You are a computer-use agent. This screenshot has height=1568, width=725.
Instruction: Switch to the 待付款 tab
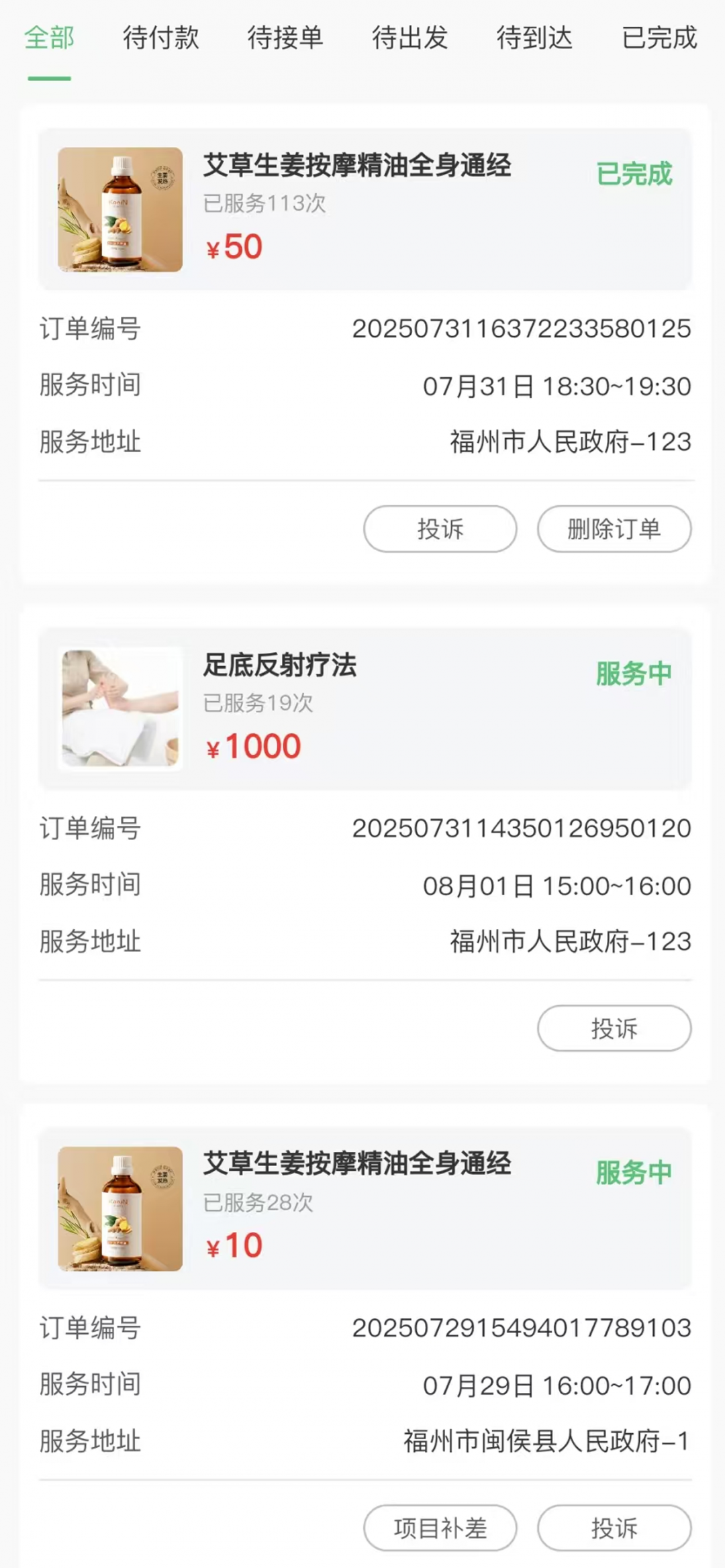(x=161, y=38)
